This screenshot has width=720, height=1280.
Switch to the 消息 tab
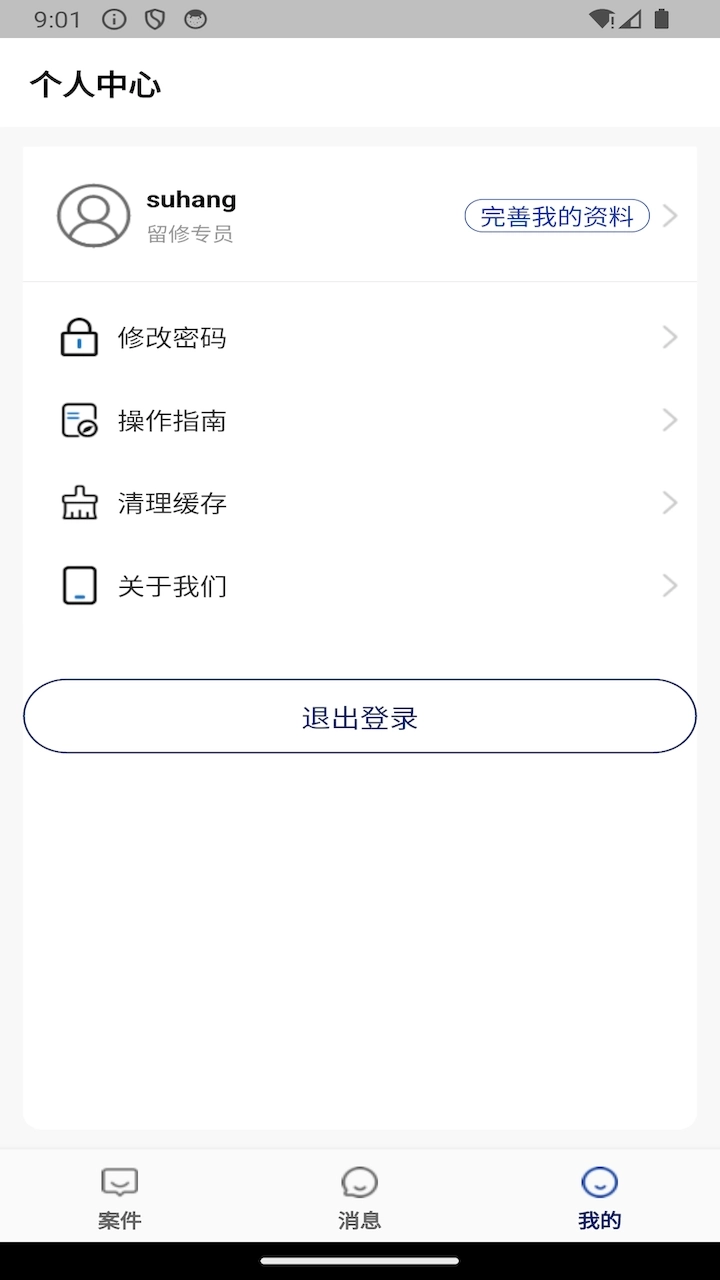[359, 1197]
